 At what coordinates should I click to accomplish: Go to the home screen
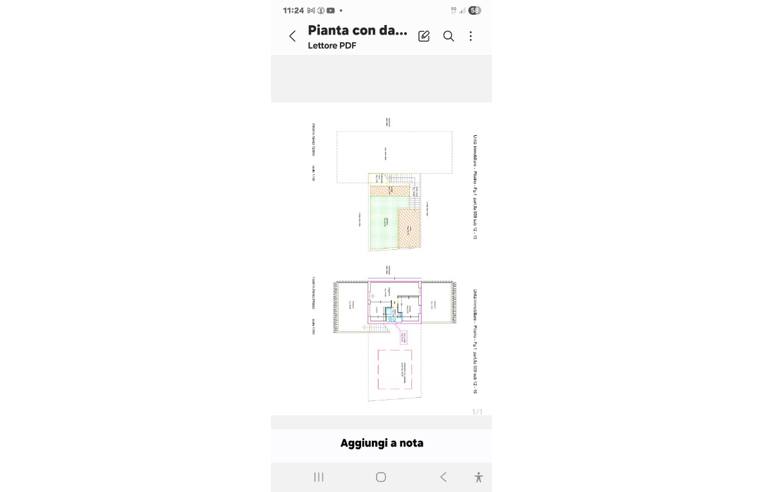click(x=381, y=477)
